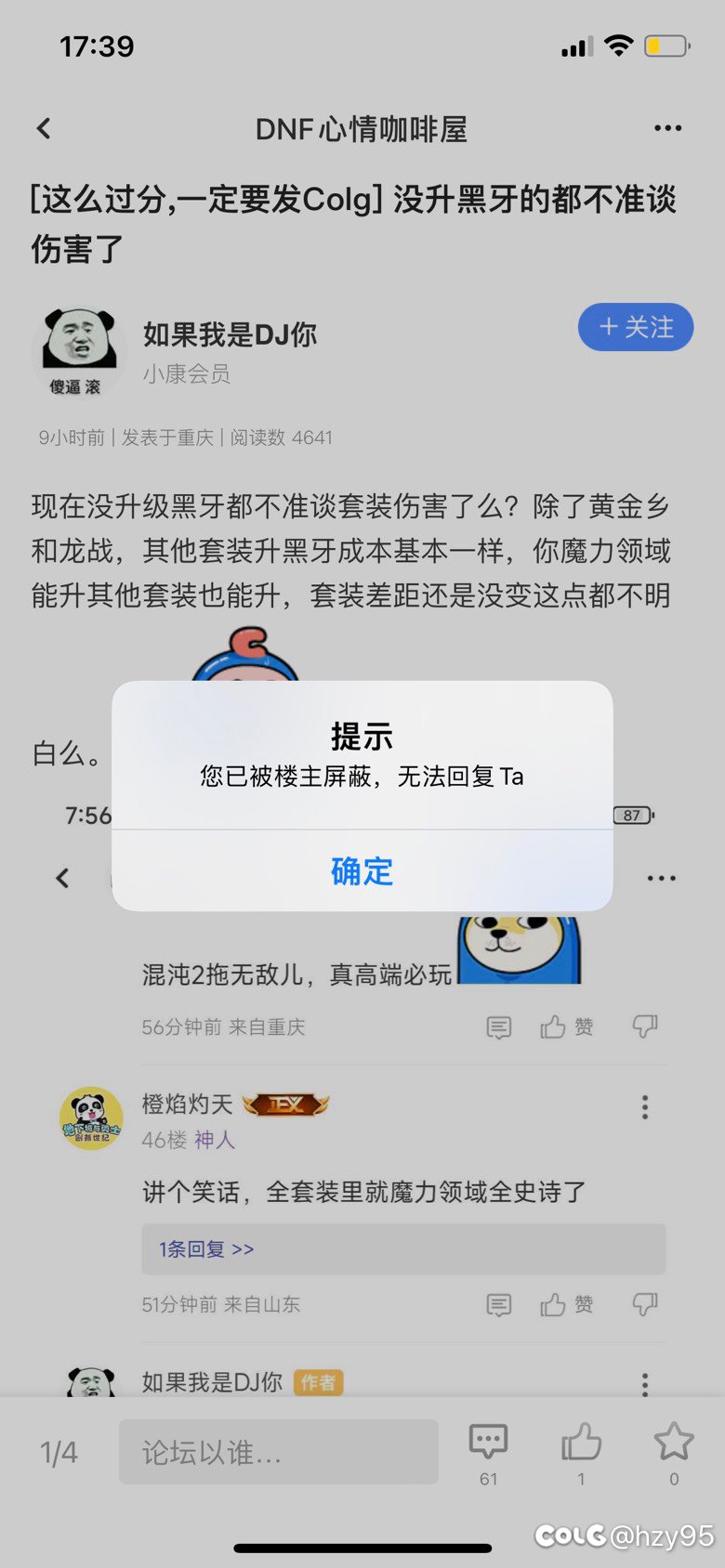
Task: Like 橙焰灼天's comment
Action: point(566,1304)
